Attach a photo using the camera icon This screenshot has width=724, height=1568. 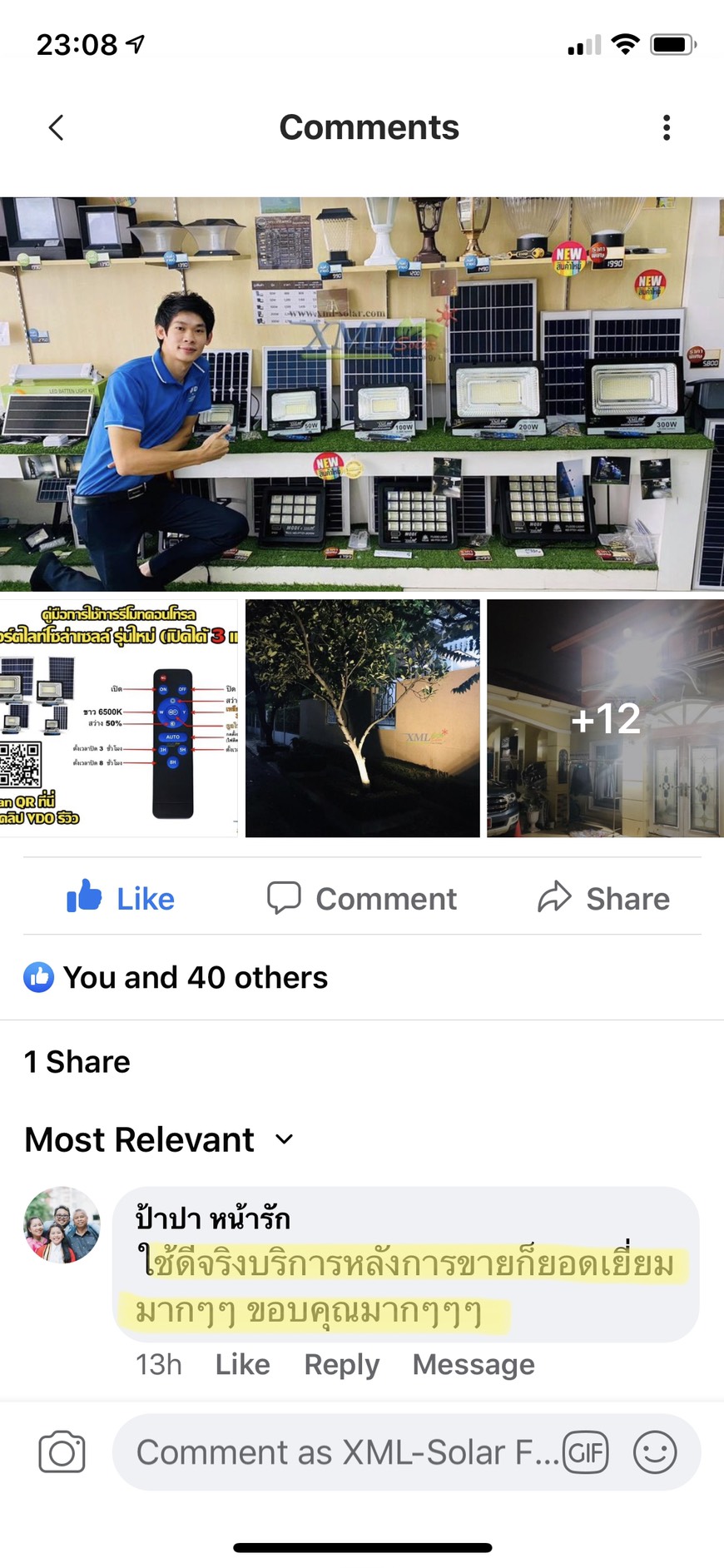click(x=62, y=1452)
